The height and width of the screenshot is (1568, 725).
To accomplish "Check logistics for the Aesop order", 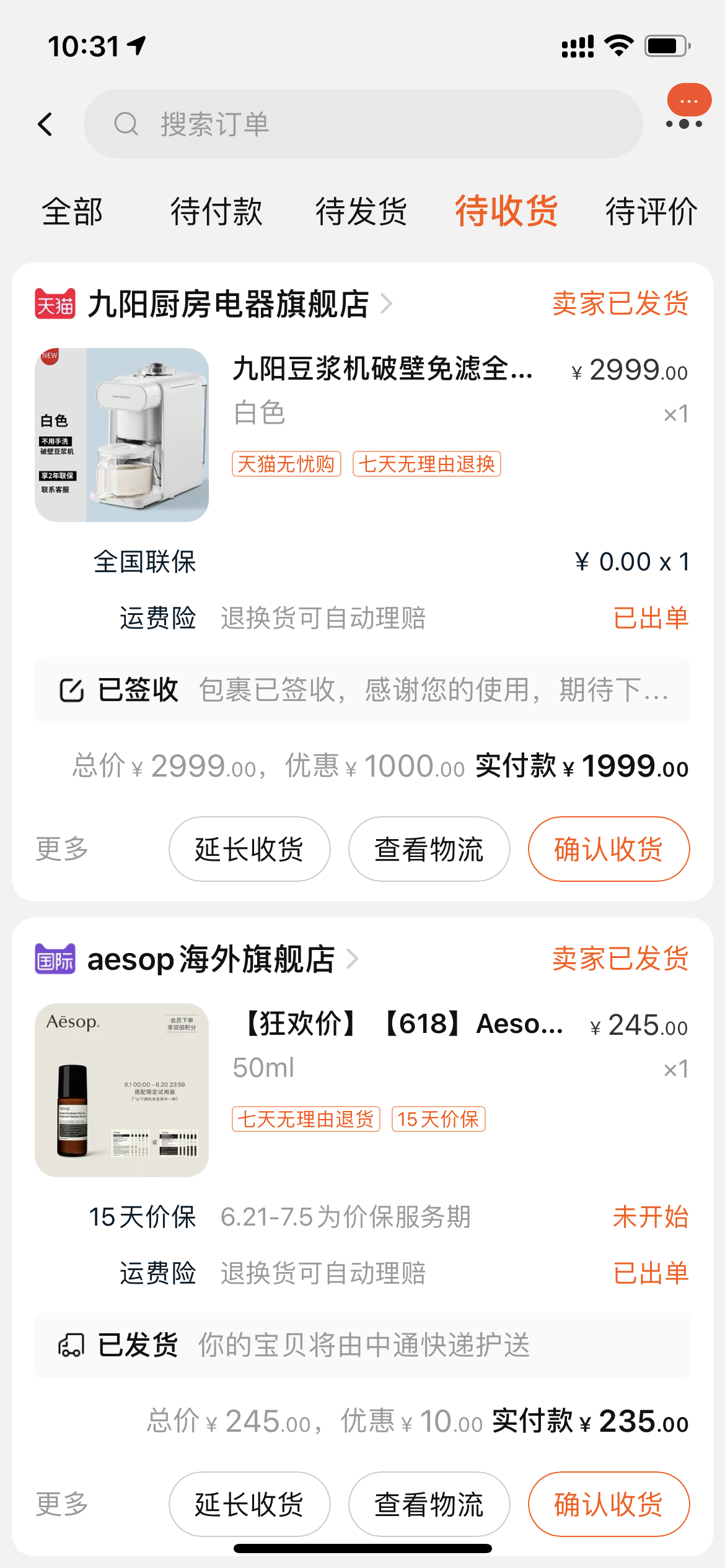I will tap(429, 1504).
